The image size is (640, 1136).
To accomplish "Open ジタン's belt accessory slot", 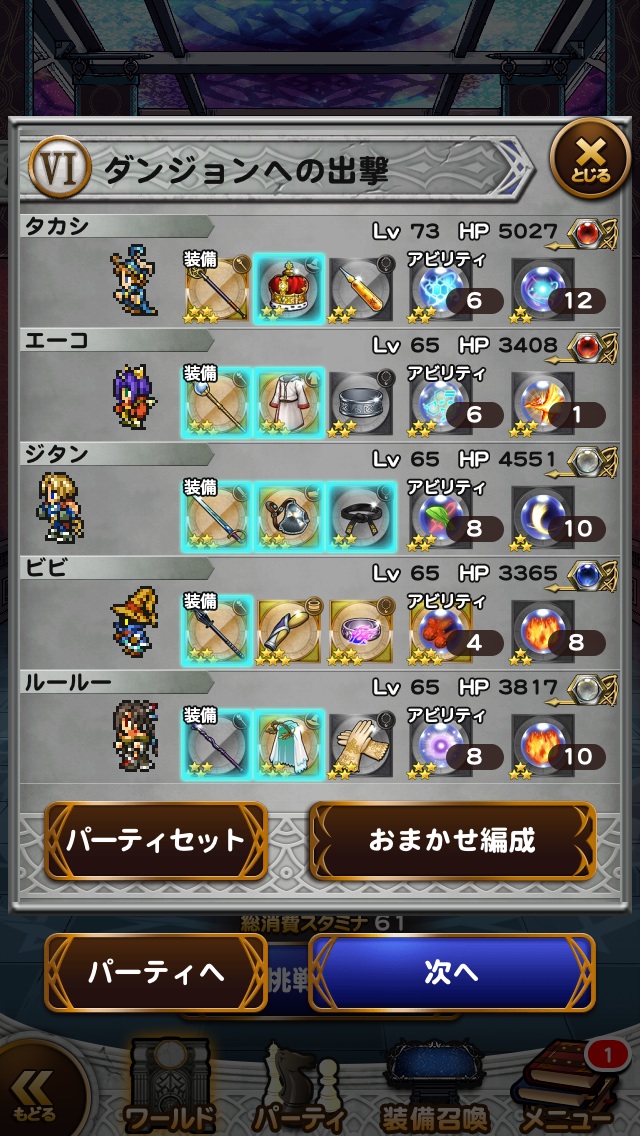I will (x=361, y=516).
